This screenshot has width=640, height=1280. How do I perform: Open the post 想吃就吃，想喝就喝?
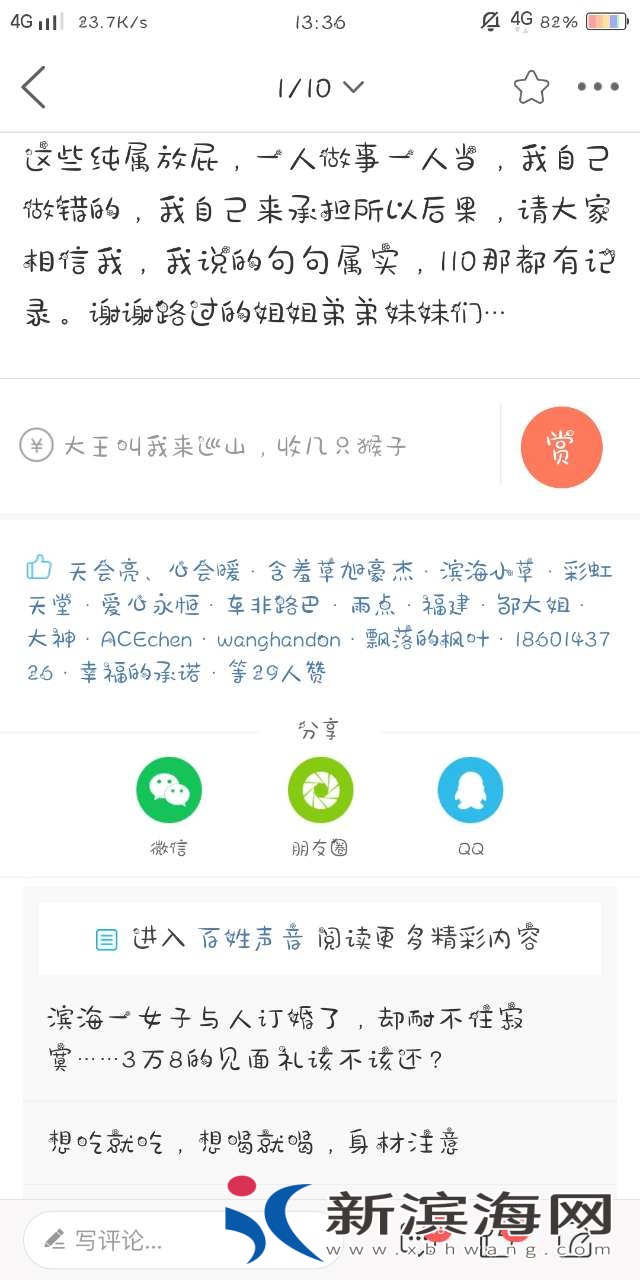coord(253,1142)
